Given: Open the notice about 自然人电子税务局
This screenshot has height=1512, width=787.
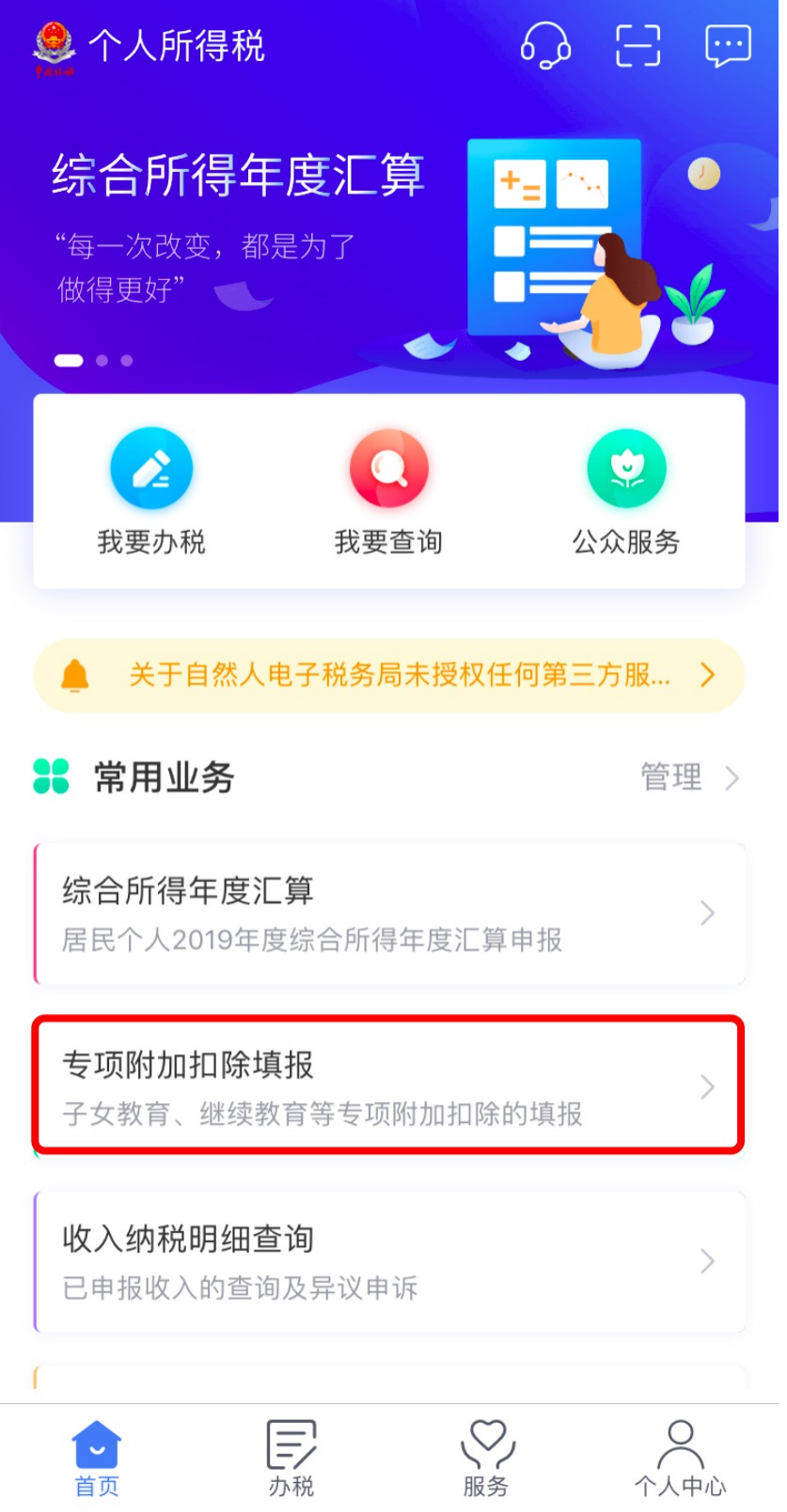Looking at the screenshot, I should (x=389, y=675).
